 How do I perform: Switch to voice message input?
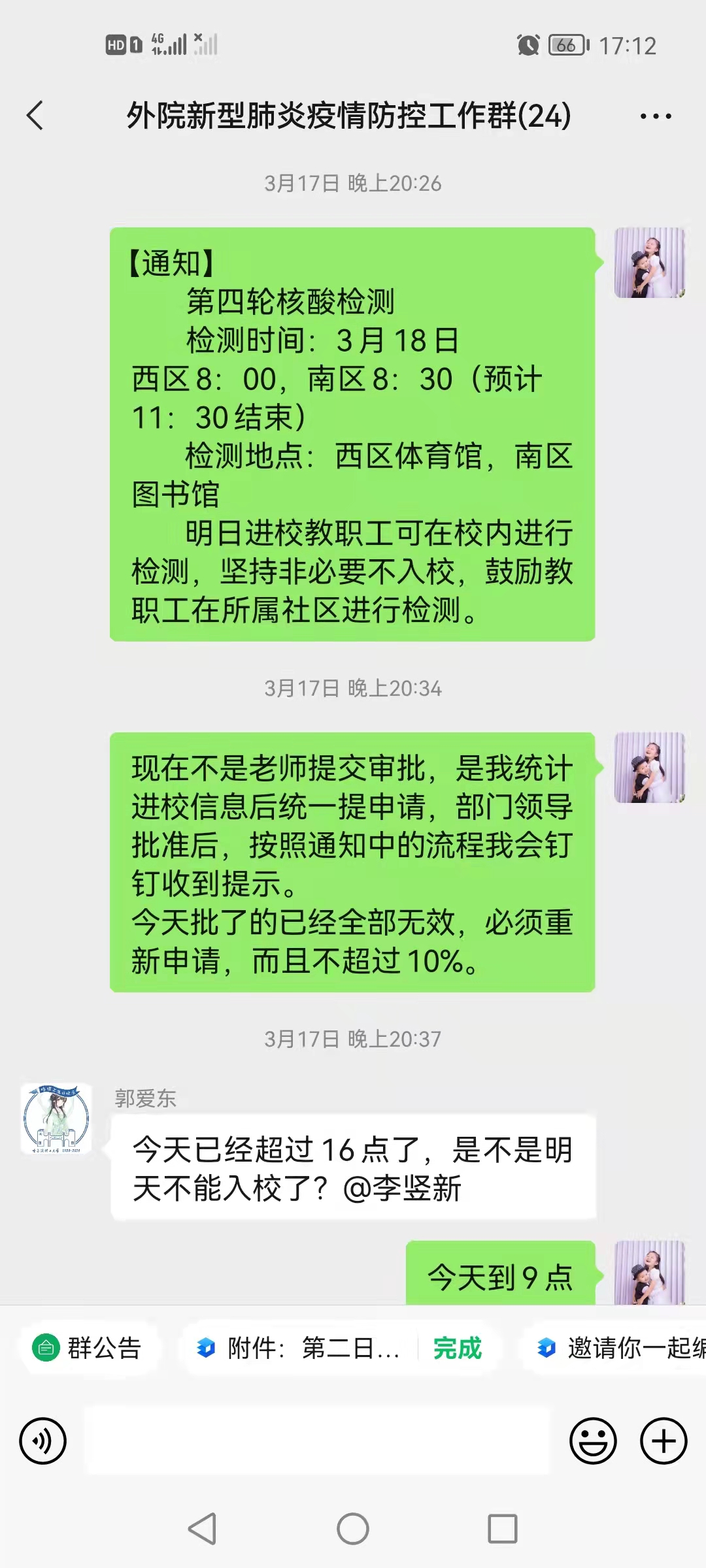[x=43, y=1441]
